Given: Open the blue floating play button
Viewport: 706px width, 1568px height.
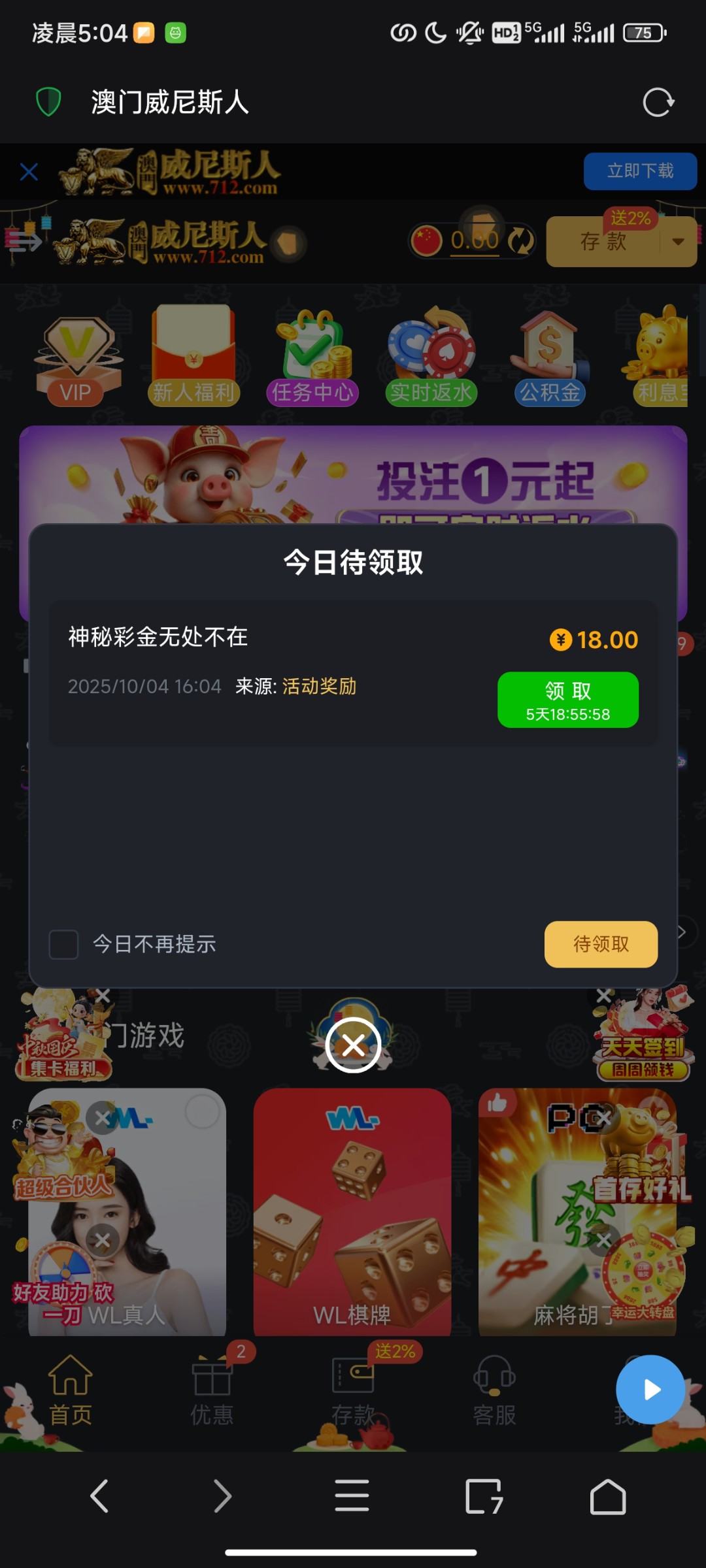Looking at the screenshot, I should pos(650,1390).
